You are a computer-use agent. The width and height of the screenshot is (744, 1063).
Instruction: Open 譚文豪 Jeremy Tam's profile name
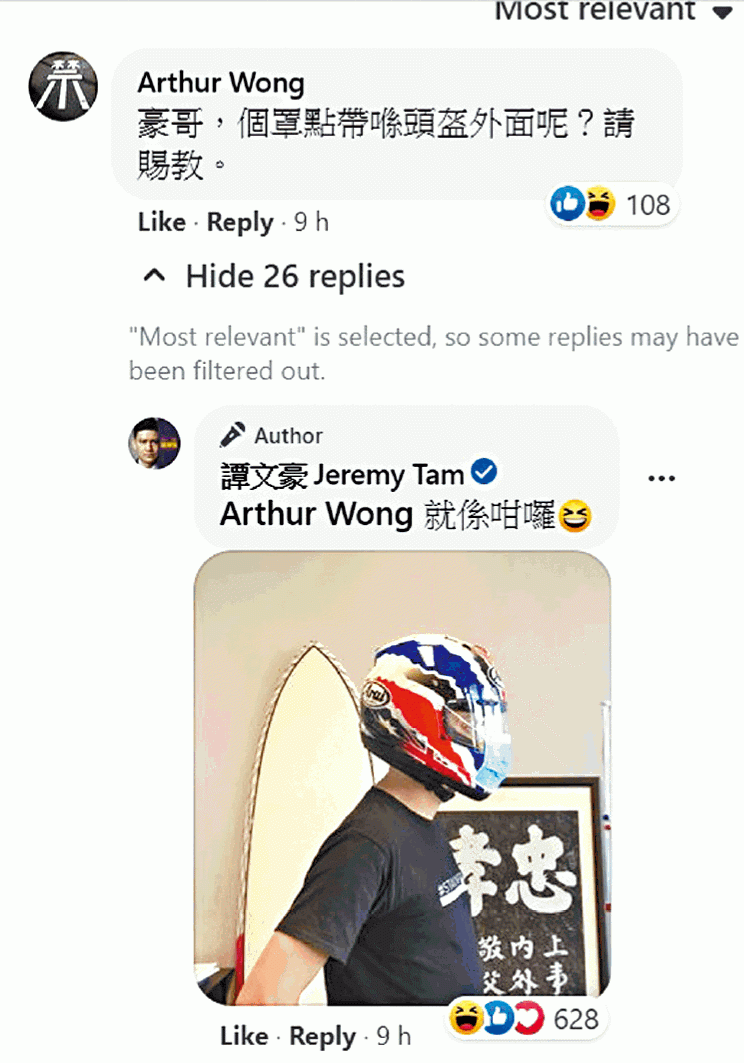point(343,474)
